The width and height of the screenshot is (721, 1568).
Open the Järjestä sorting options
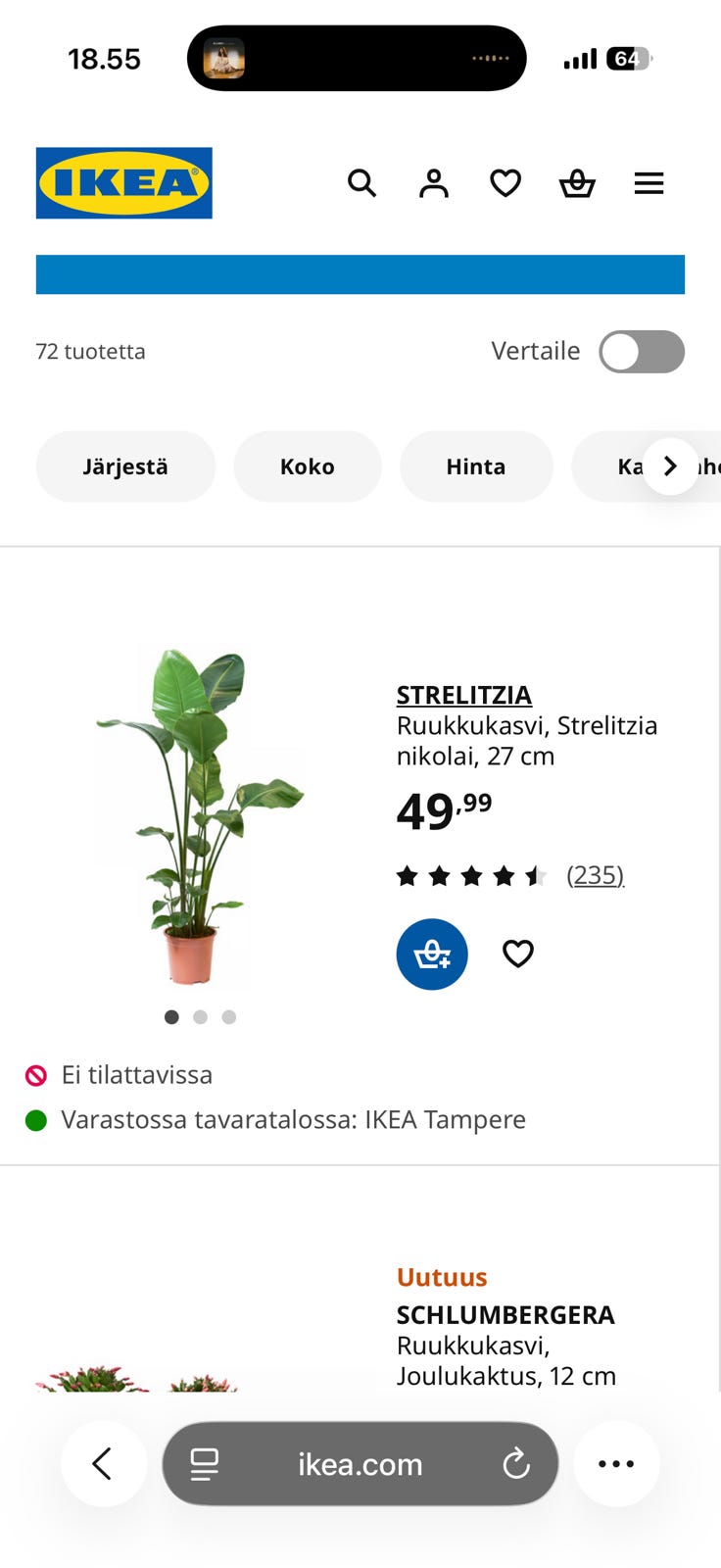tap(125, 466)
